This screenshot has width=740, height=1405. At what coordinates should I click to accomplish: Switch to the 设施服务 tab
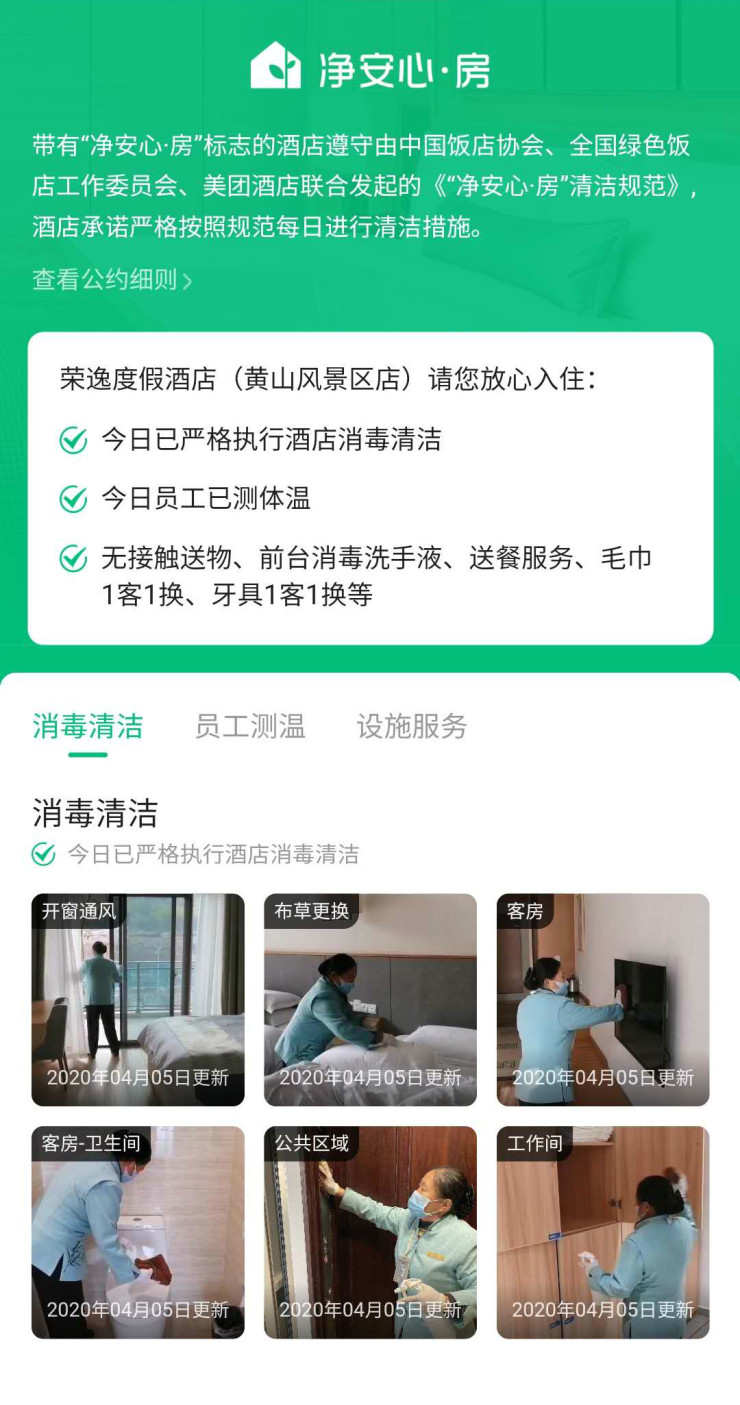tap(412, 726)
